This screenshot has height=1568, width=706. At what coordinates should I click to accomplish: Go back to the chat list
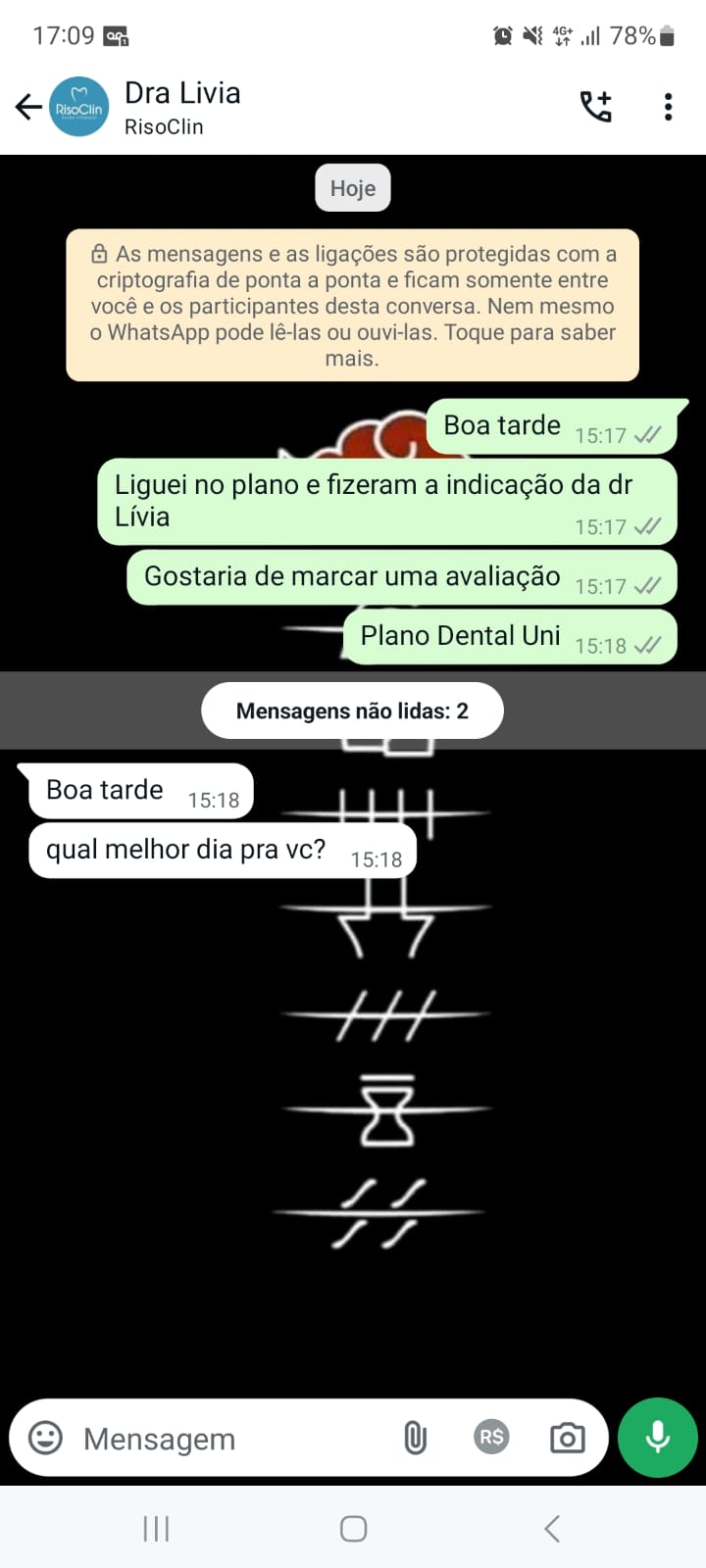[27, 107]
